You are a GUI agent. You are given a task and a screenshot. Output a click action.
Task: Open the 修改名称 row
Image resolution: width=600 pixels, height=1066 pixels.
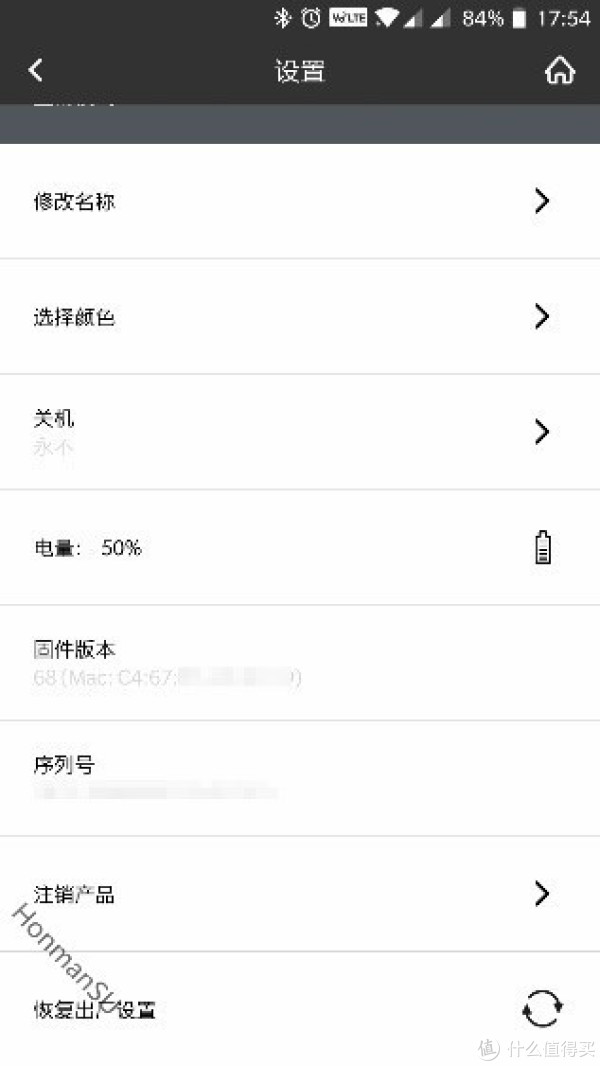point(300,201)
